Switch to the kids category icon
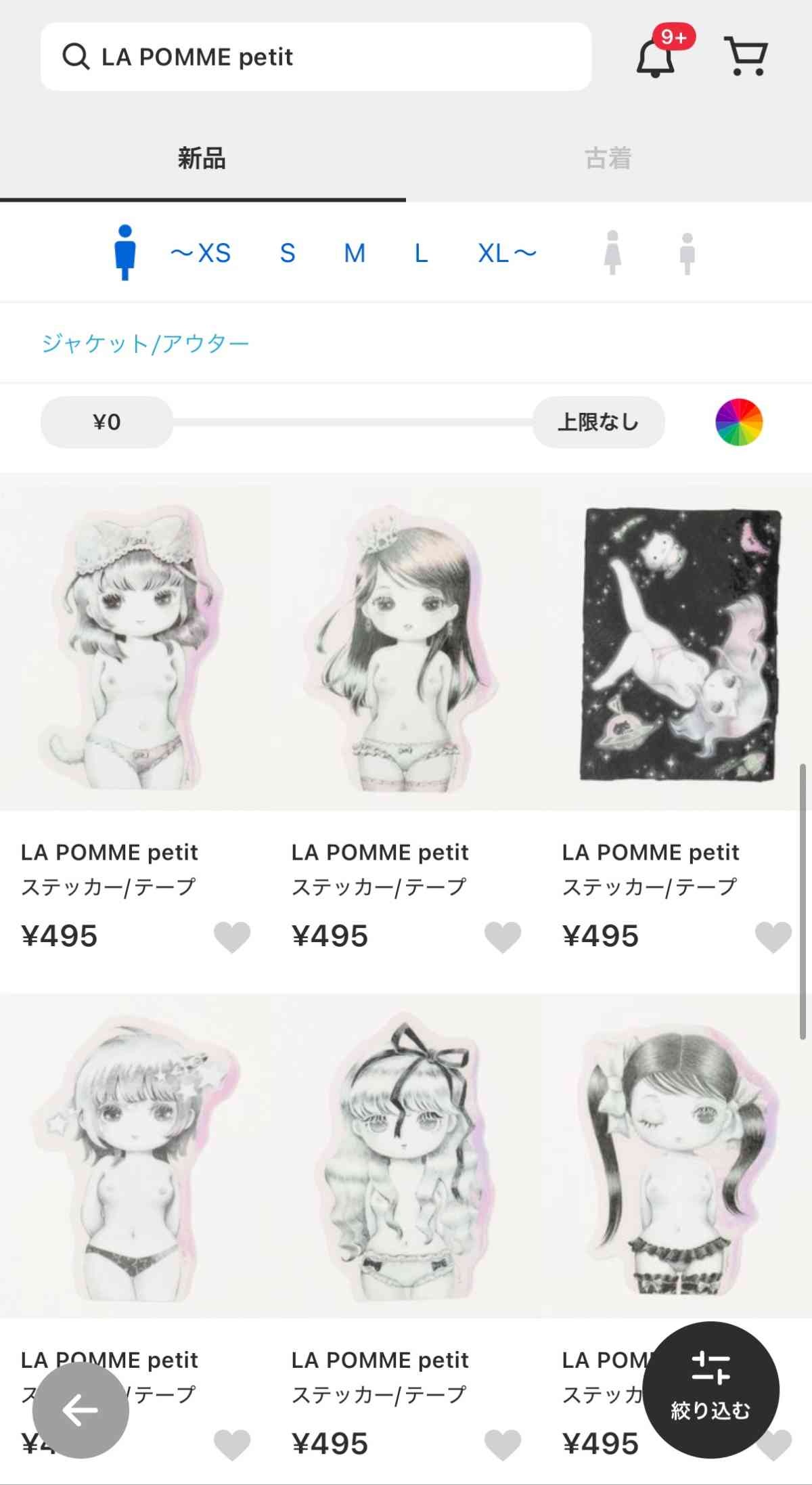Viewport: 812px width, 1485px height. pos(687,254)
